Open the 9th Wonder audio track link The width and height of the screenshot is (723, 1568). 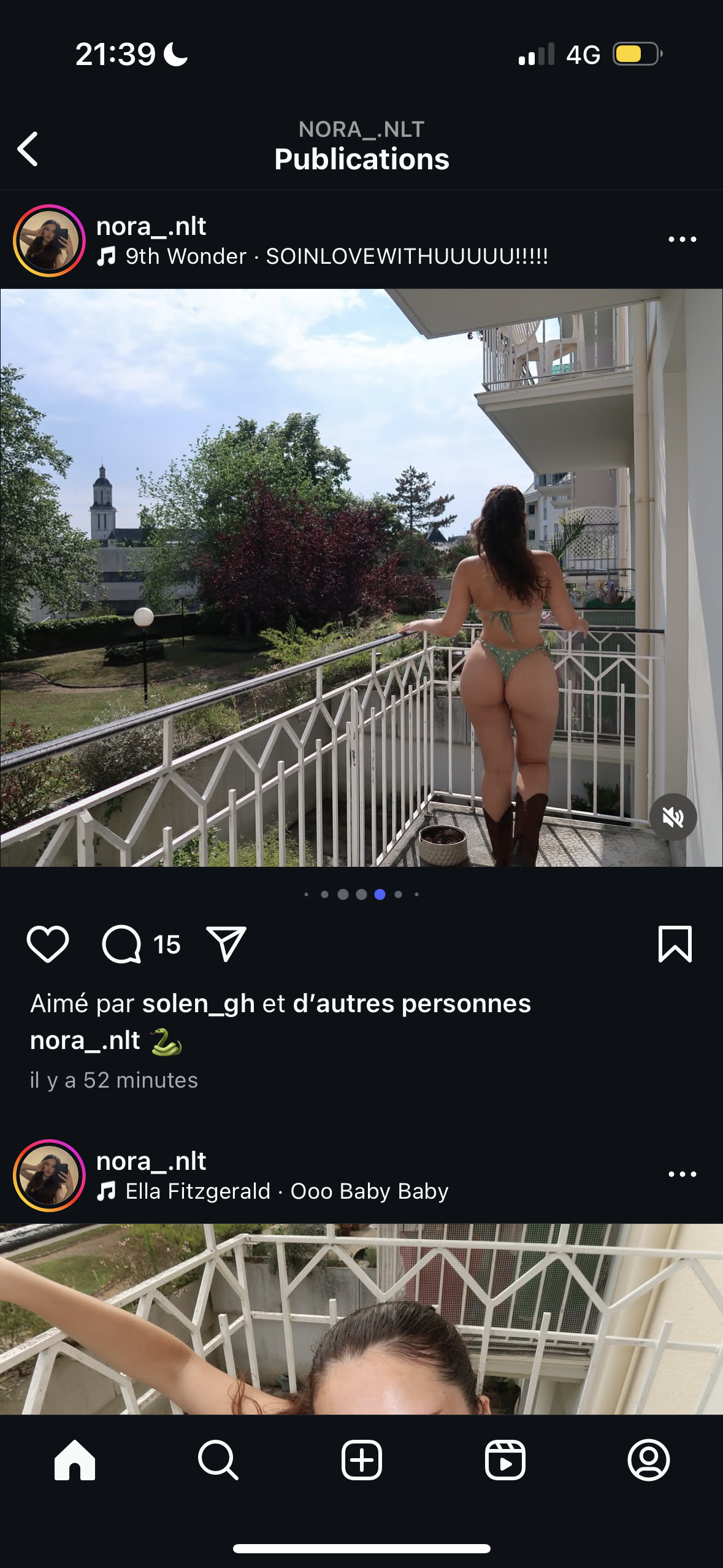[323, 256]
